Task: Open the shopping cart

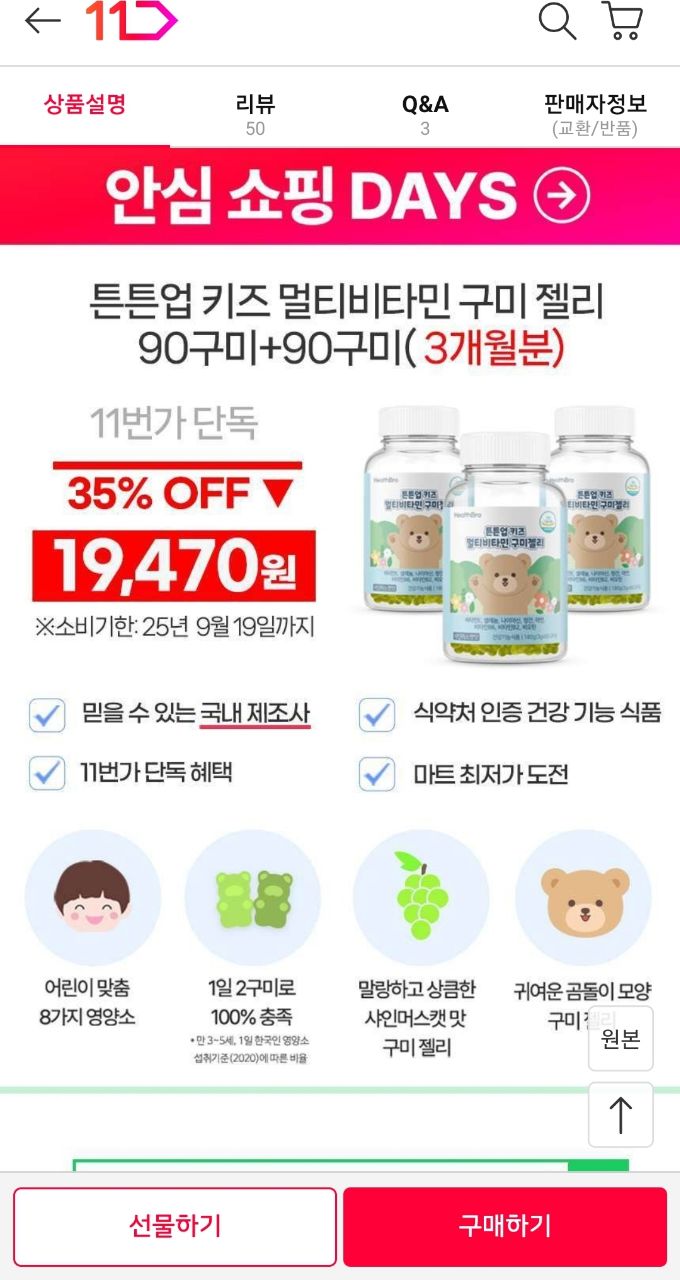Action: click(622, 20)
